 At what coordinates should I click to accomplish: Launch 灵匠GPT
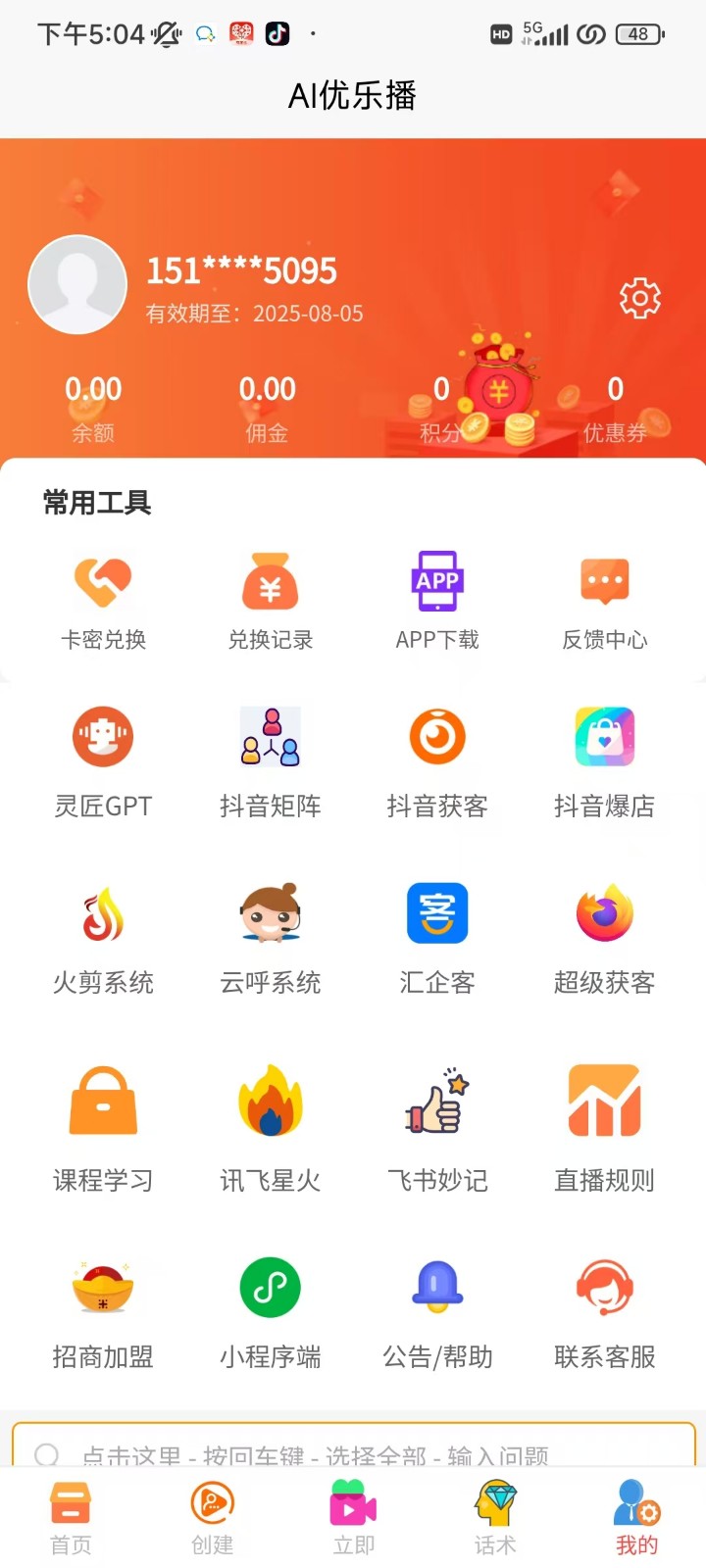point(103,759)
